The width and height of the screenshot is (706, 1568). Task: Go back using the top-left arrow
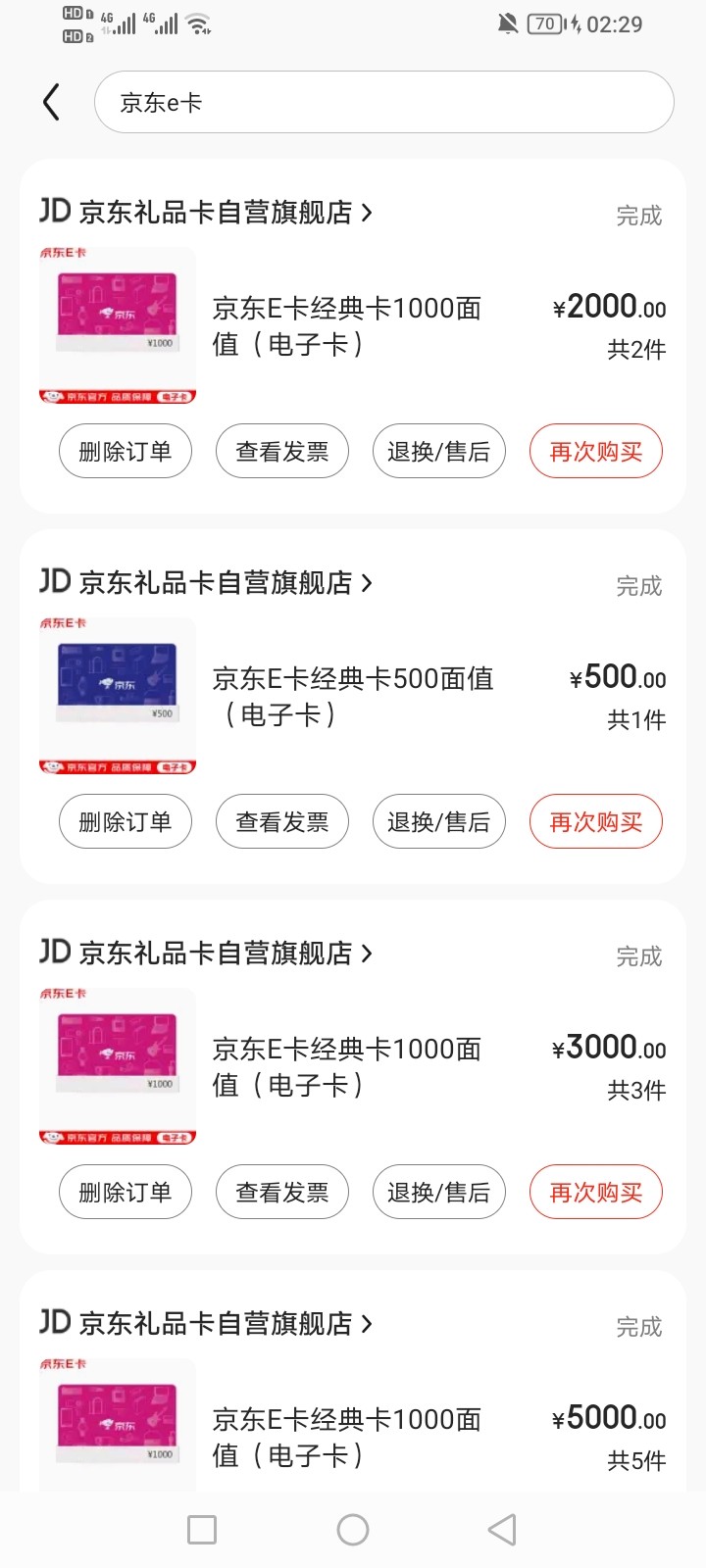click(52, 102)
